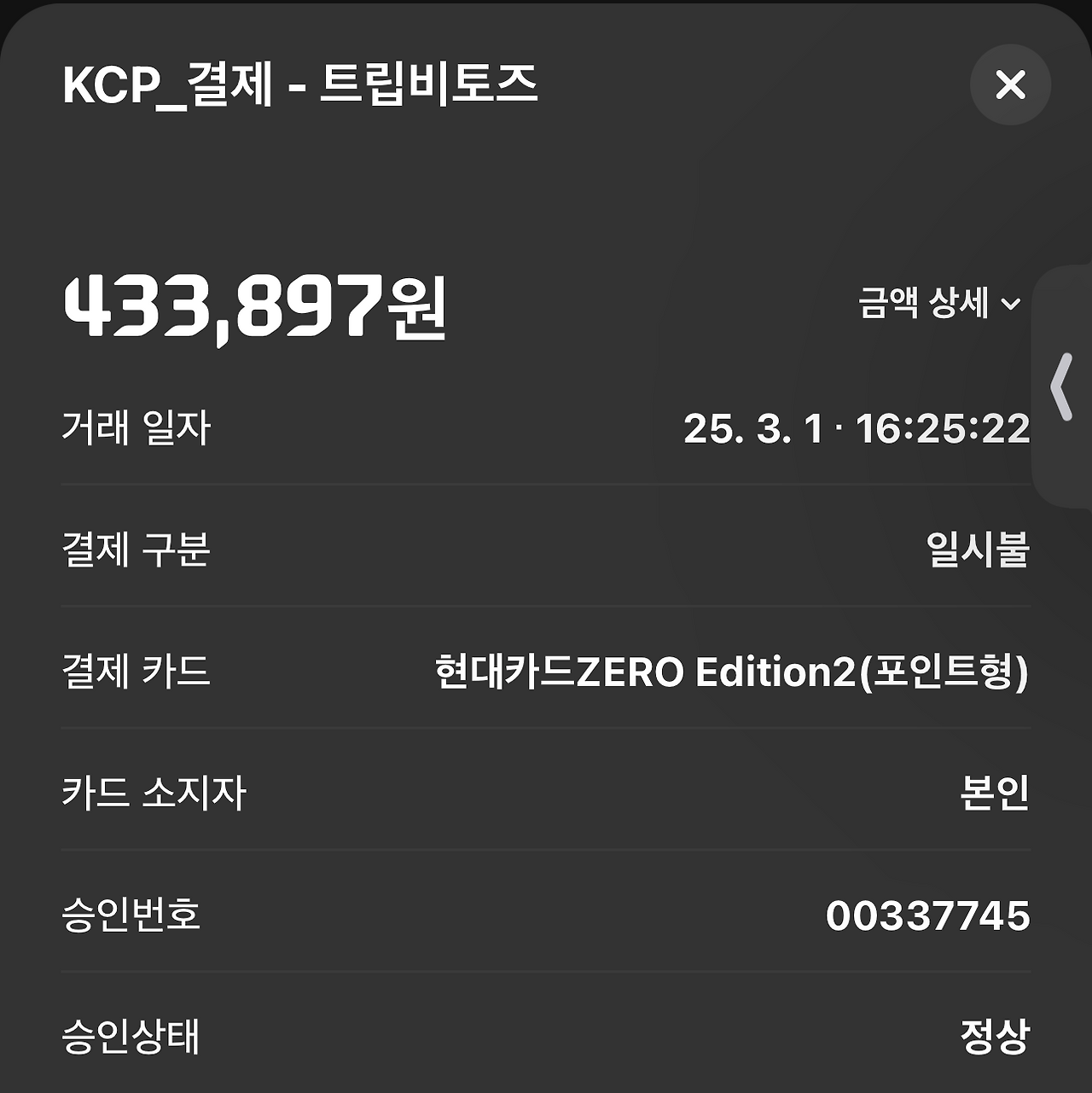Click the 승인상태 row label
The width and height of the screenshot is (1092, 1093).
pos(130,1037)
